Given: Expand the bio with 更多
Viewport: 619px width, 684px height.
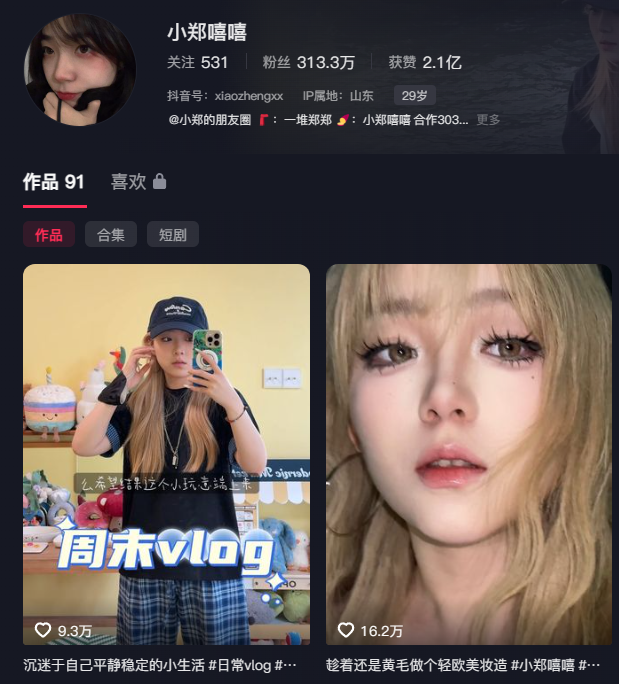Looking at the screenshot, I should tap(488, 120).
